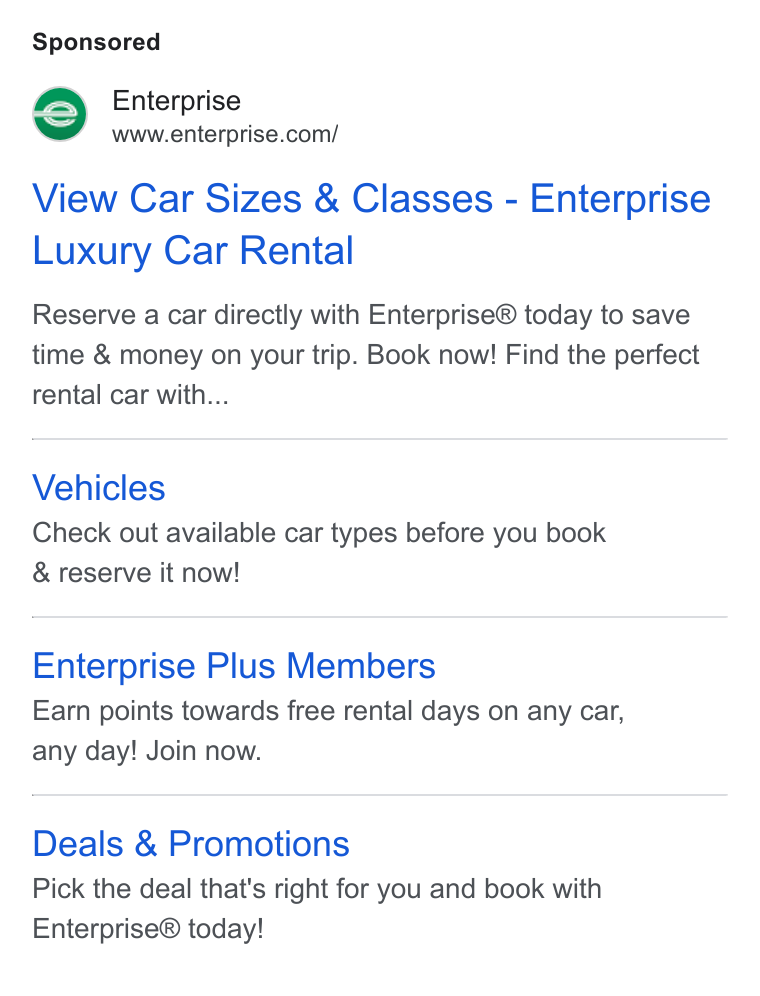Image resolution: width=760 pixels, height=996 pixels.
Task: Tap the www.enterprise.com advertiser URL
Action: [x=225, y=134]
